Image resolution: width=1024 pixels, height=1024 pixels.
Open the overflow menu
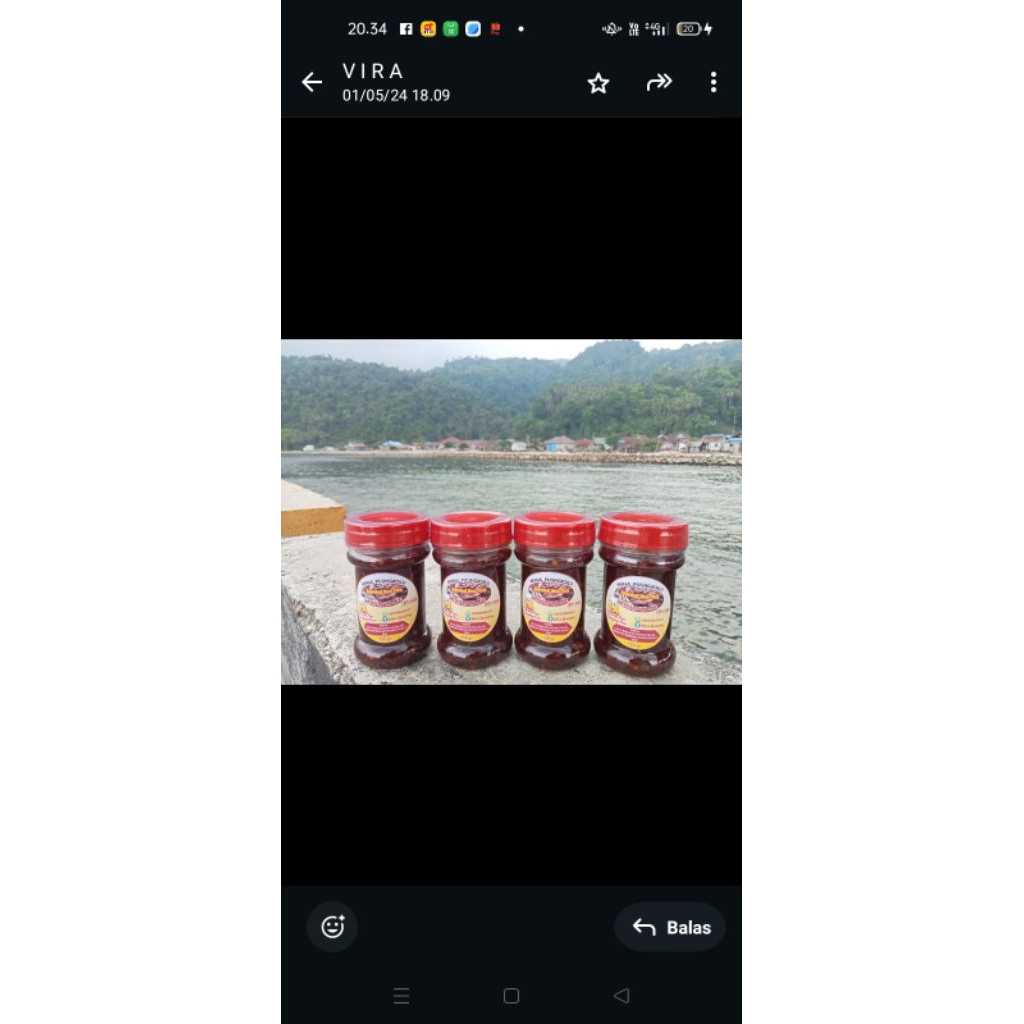pyautogui.click(x=713, y=83)
